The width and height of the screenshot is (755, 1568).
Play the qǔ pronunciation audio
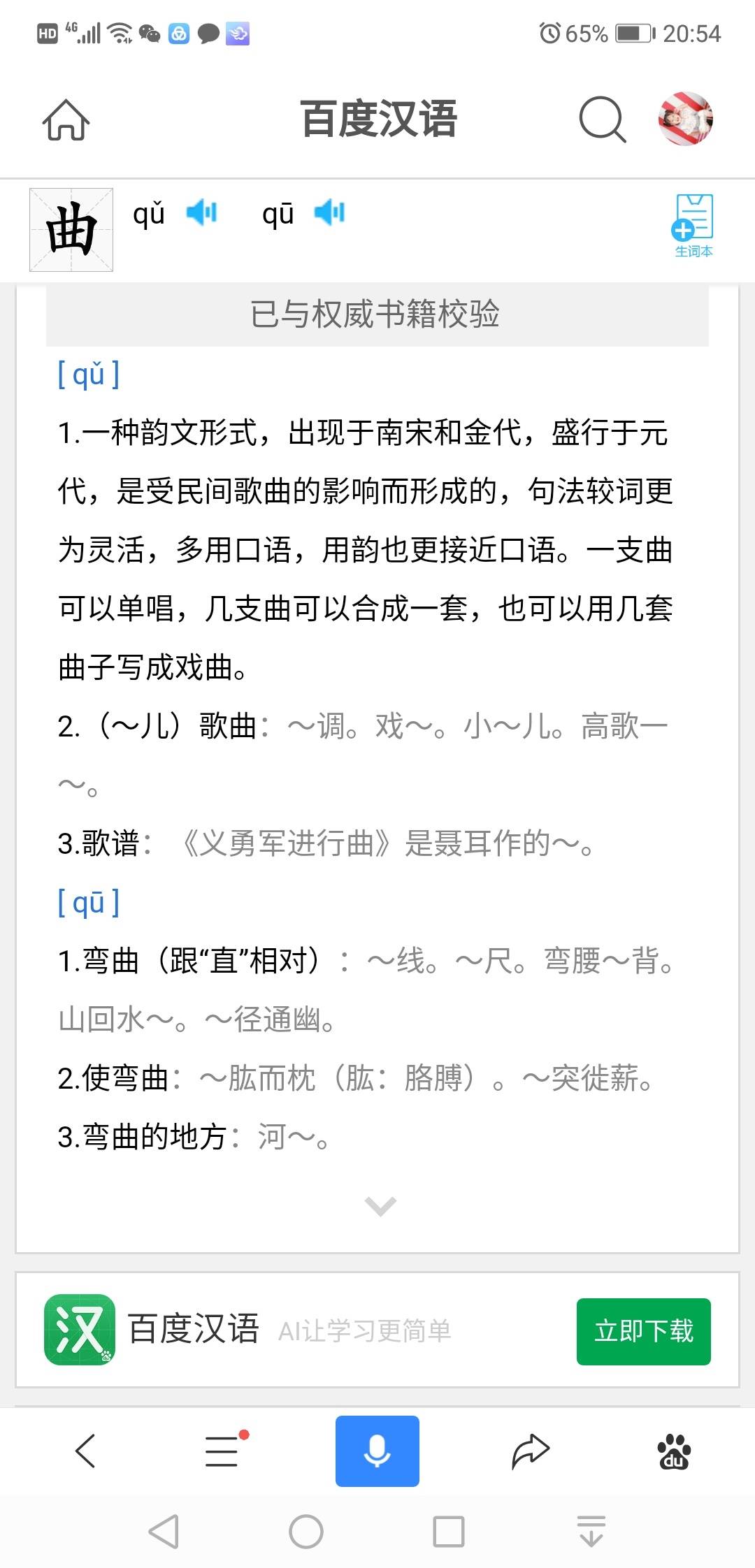point(201,212)
